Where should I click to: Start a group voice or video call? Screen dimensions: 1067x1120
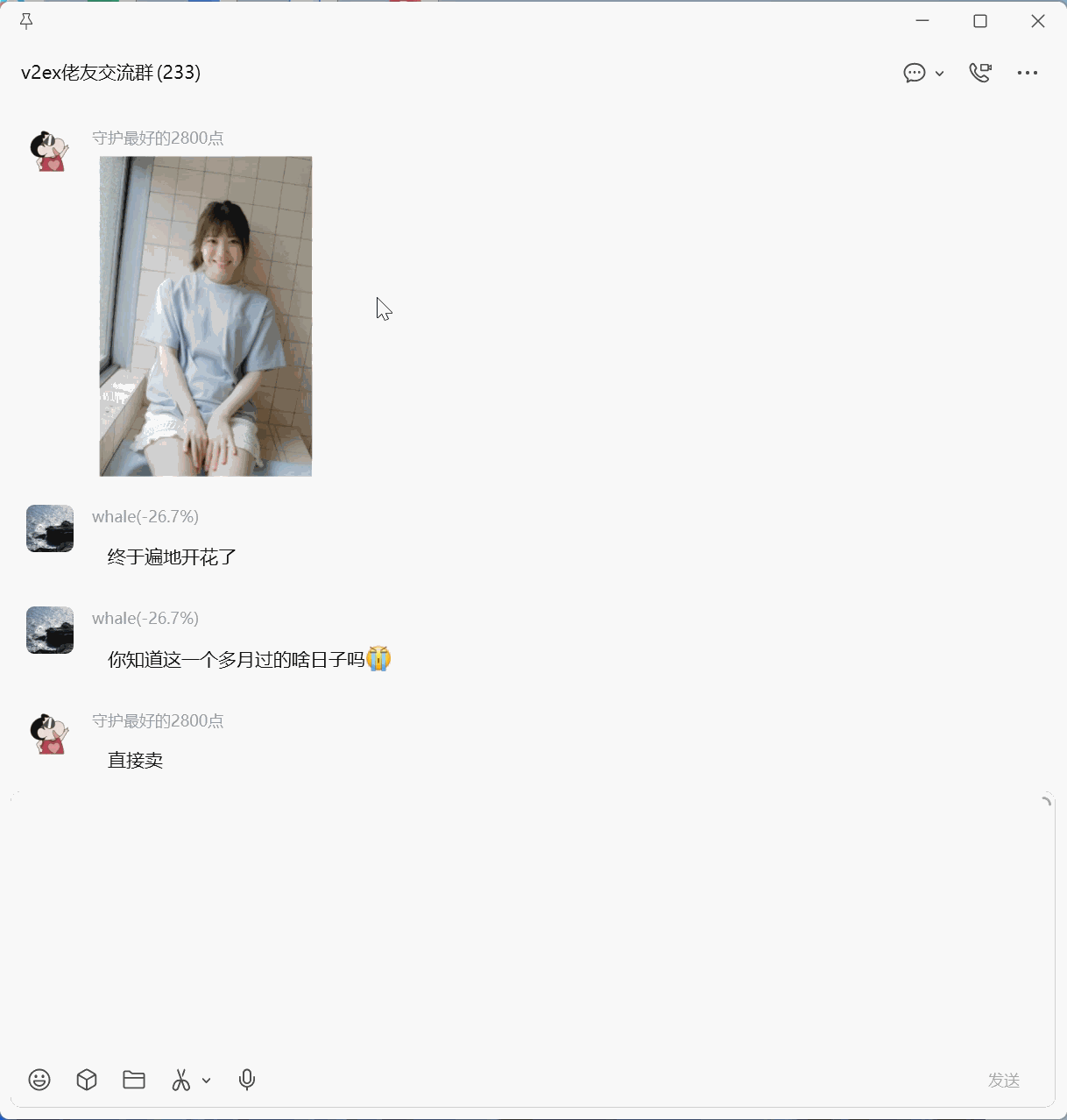click(980, 73)
